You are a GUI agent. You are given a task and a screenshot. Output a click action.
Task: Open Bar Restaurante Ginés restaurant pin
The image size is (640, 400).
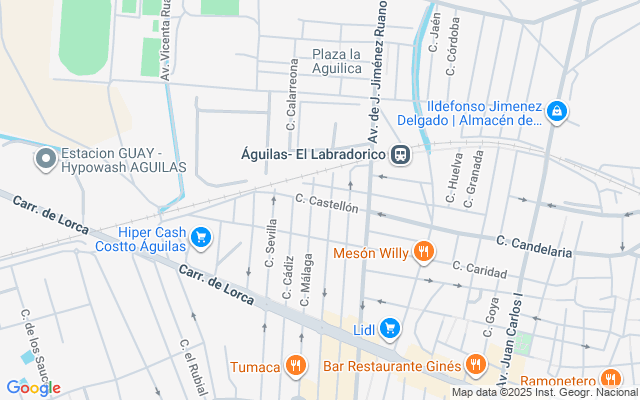point(476,364)
